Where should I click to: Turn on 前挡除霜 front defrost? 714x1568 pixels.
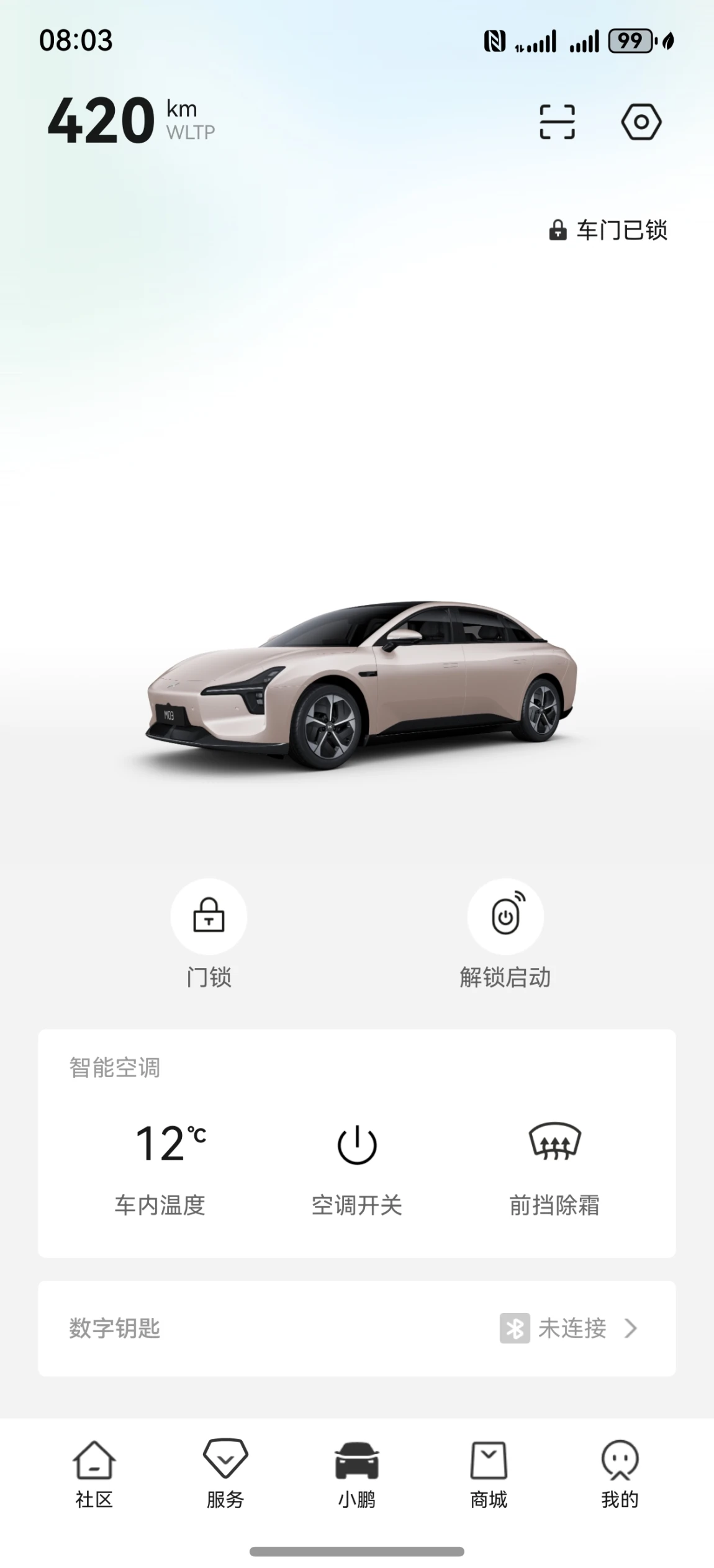tap(554, 1142)
